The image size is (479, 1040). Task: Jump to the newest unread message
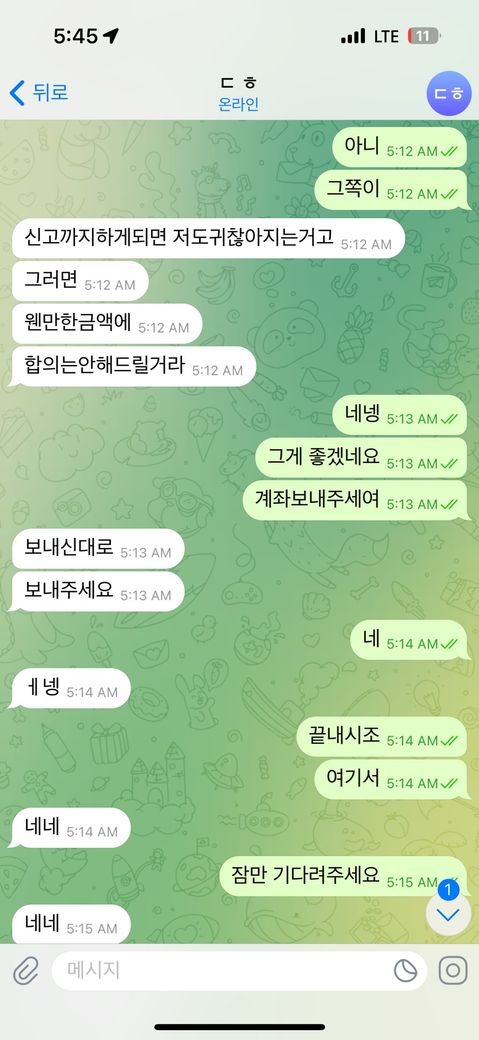pyautogui.click(x=448, y=914)
